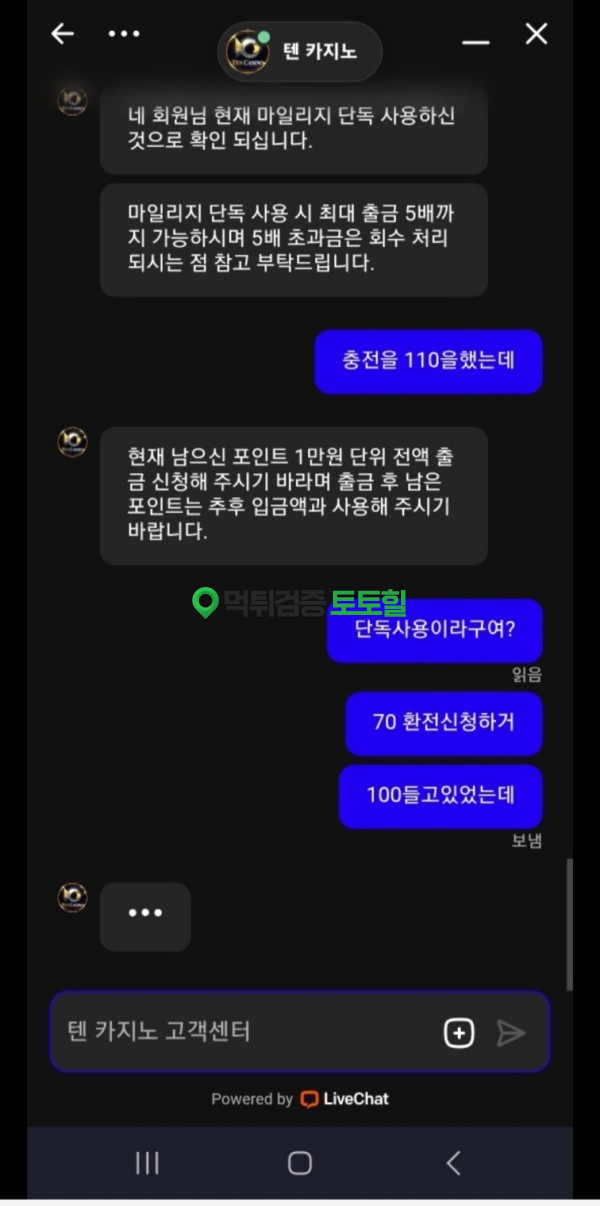
Task: Go back using the top-left arrow
Action: coord(63,34)
